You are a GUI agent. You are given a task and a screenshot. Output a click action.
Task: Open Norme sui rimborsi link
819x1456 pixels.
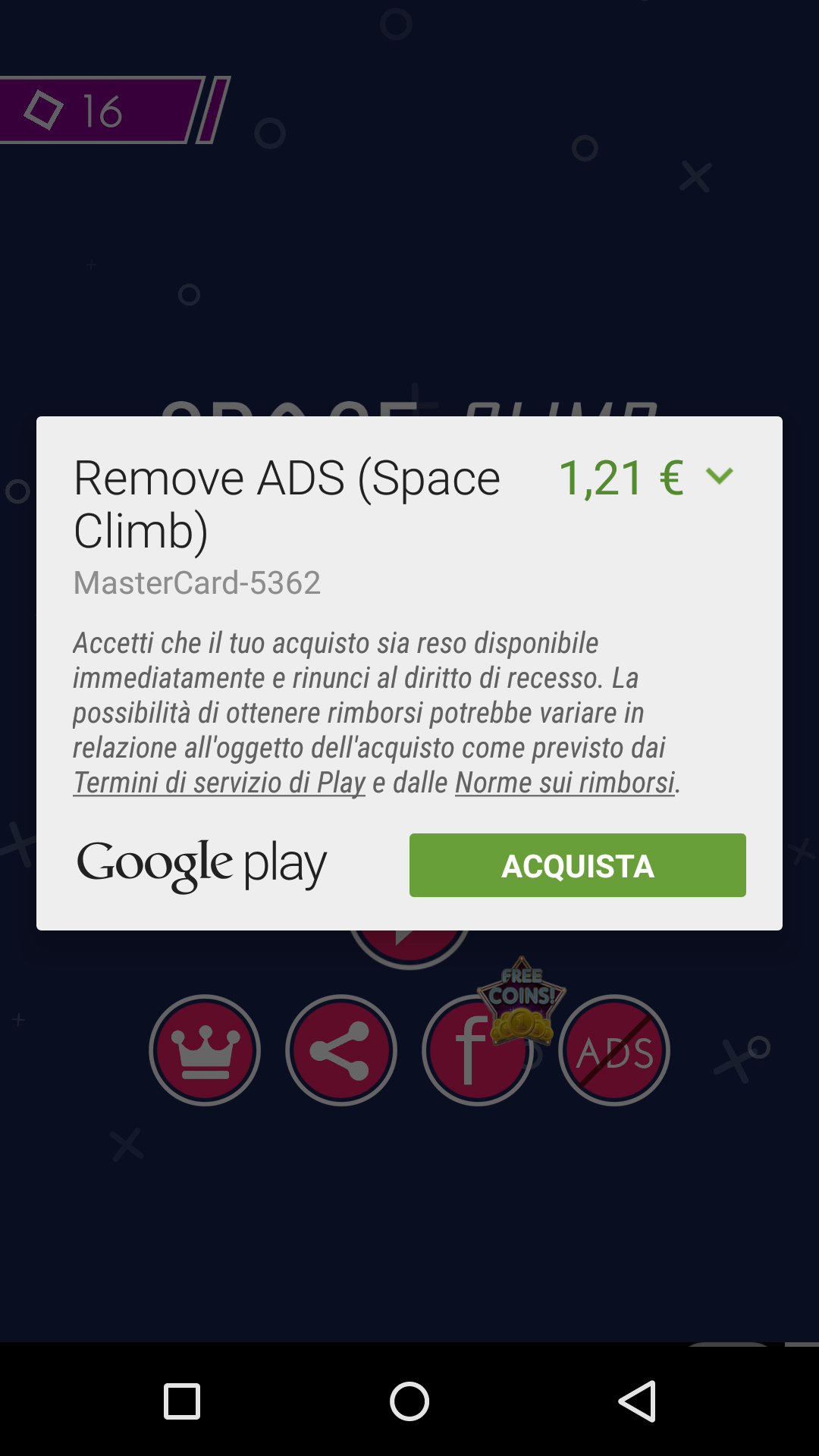565,782
